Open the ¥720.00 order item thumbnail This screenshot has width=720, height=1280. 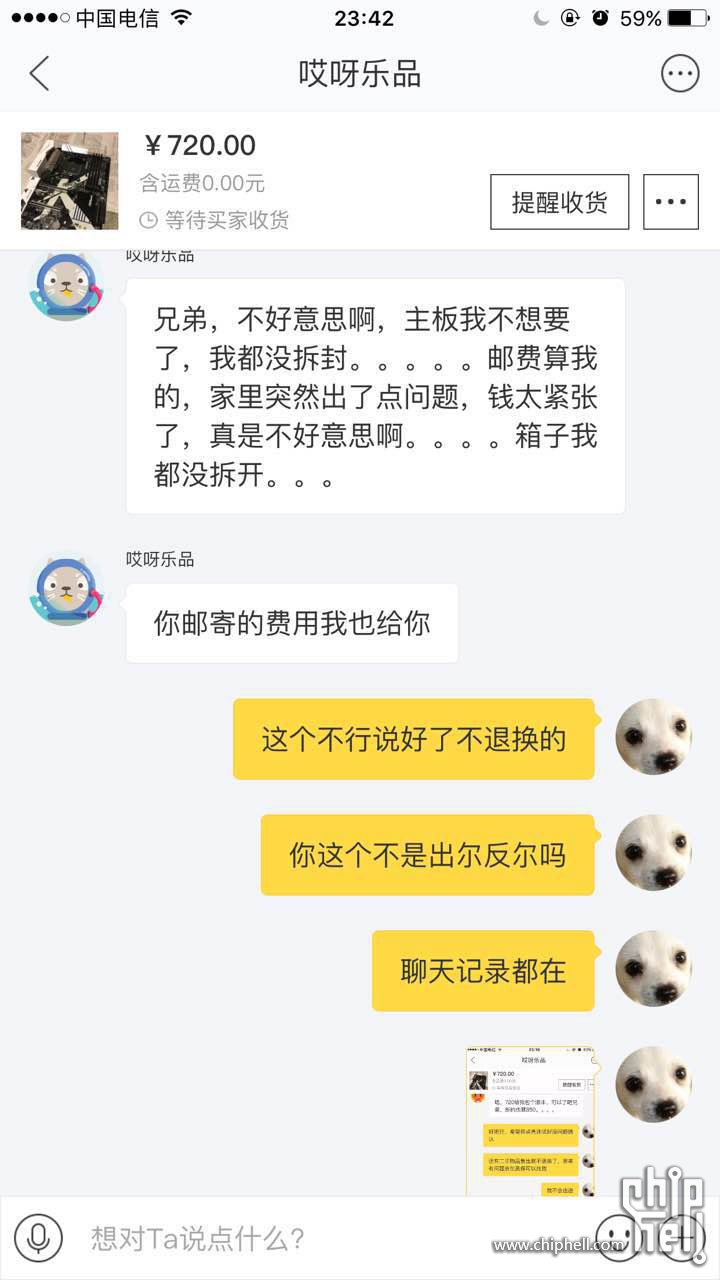click(69, 181)
